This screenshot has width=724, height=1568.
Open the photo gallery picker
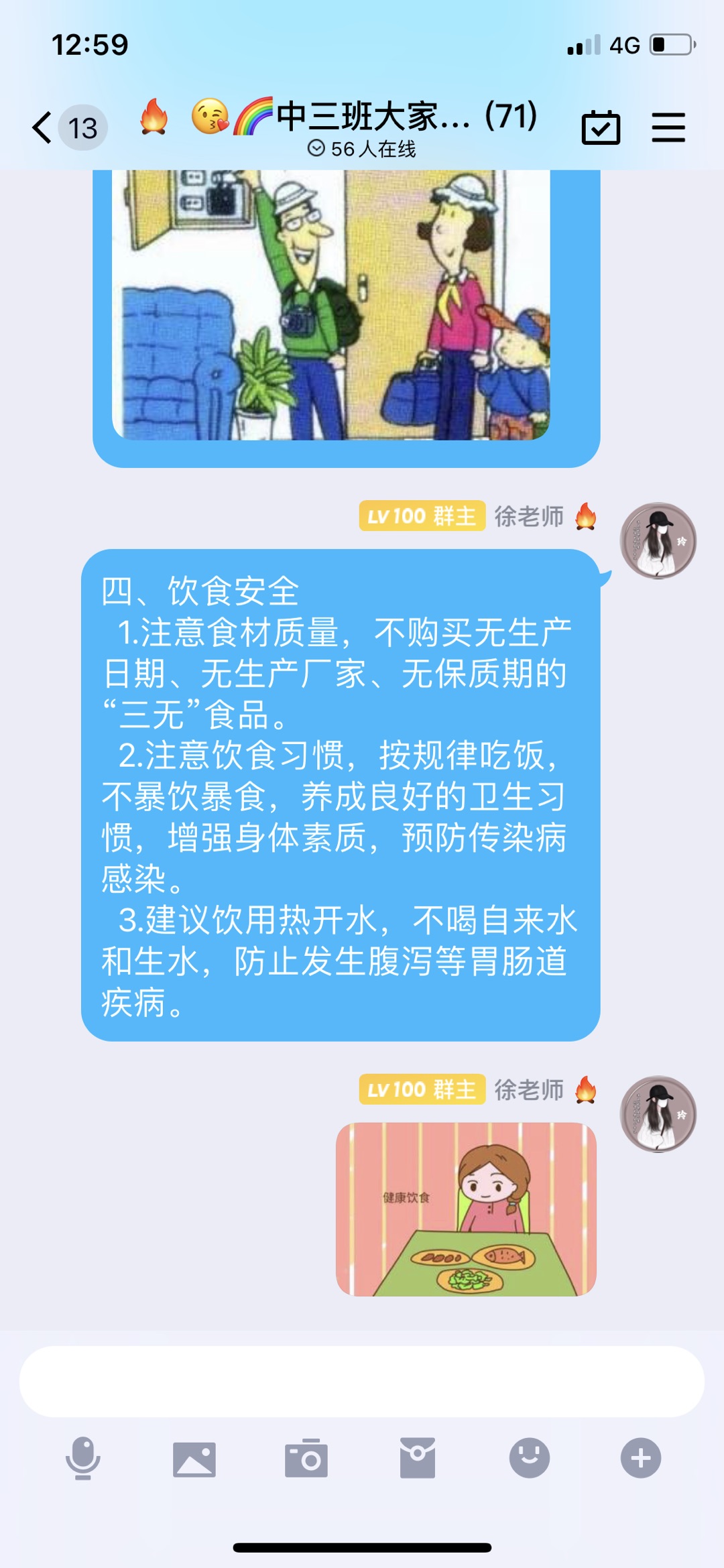(x=194, y=1459)
